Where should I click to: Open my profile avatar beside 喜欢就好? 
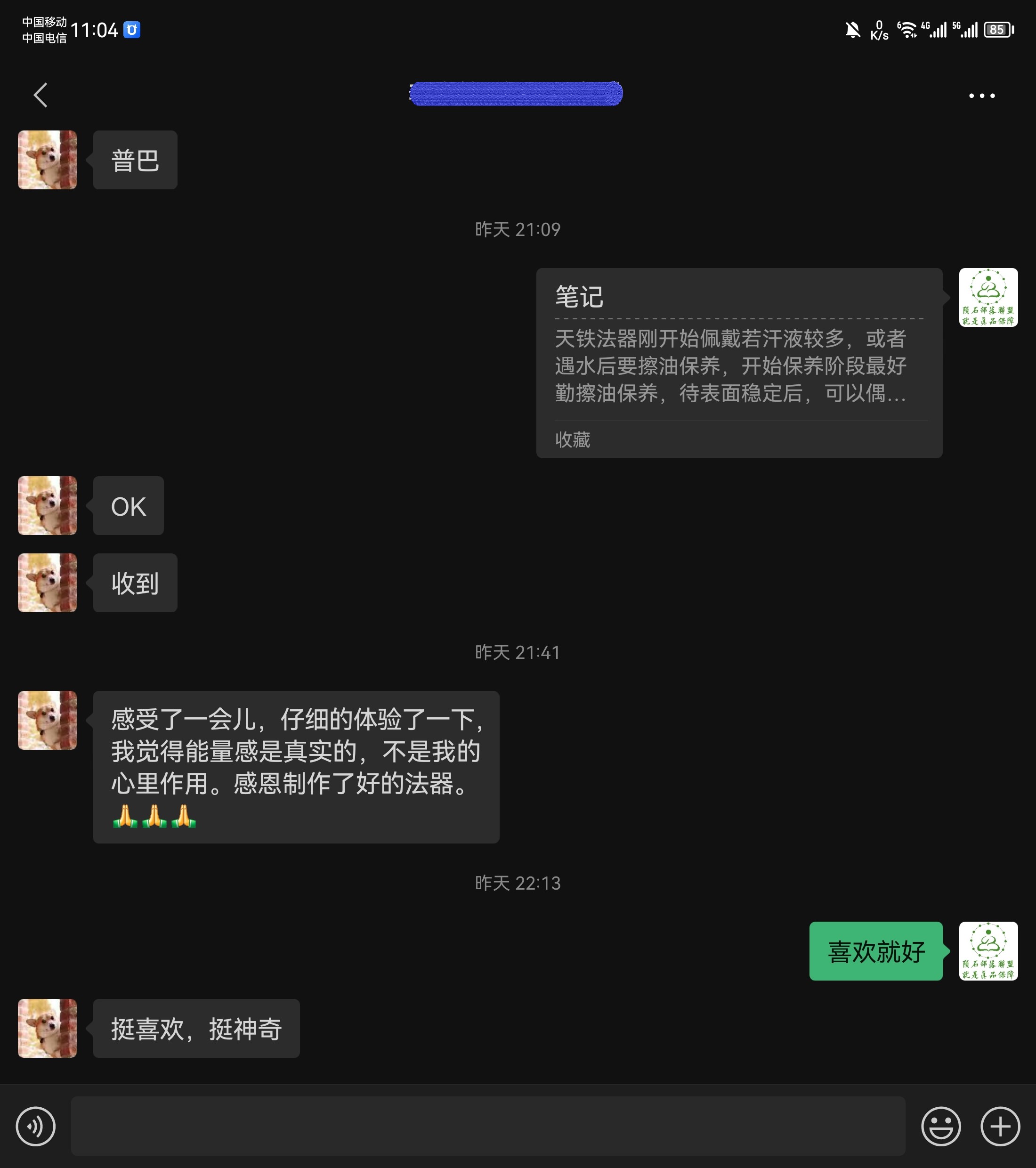pyautogui.click(x=987, y=951)
